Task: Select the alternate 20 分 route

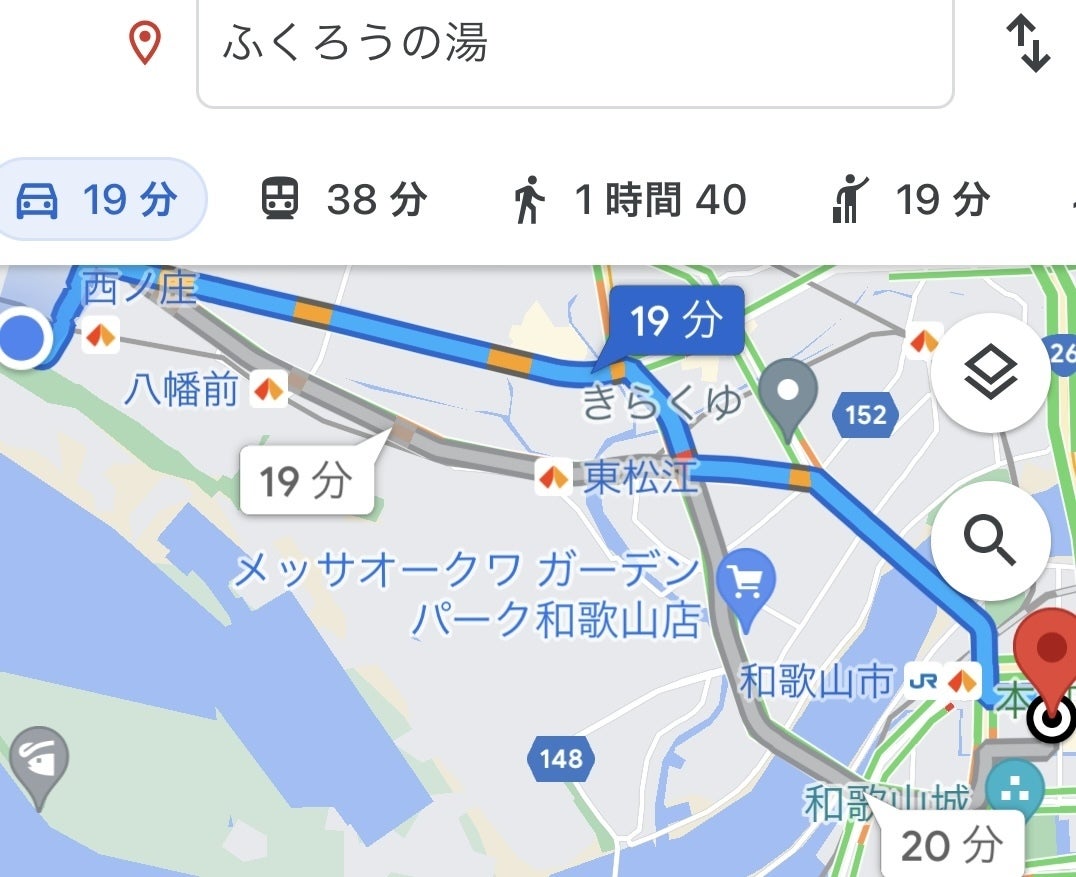Action: pos(950,846)
